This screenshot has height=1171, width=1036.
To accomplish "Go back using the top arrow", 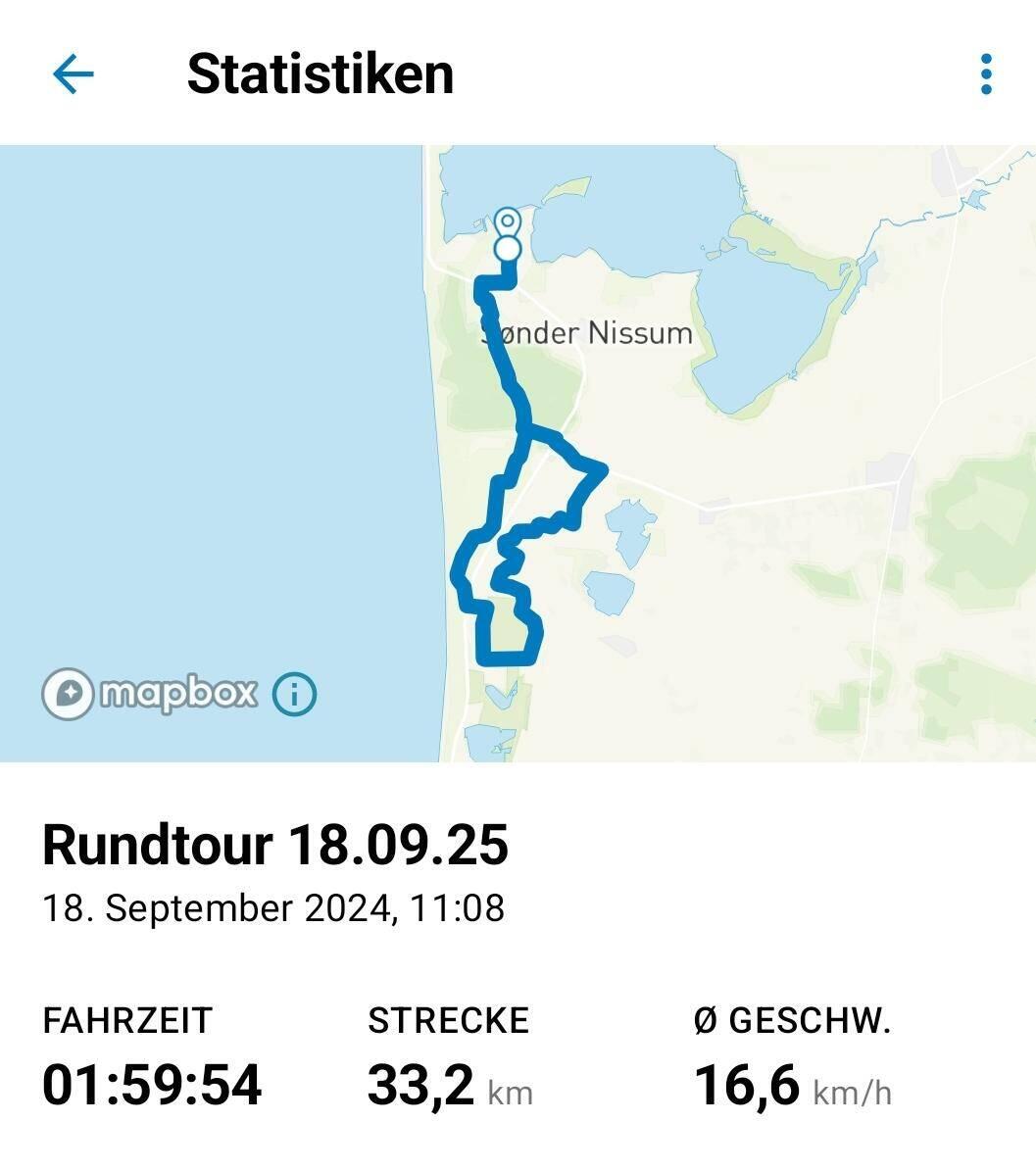I will (x=73, y=74).
